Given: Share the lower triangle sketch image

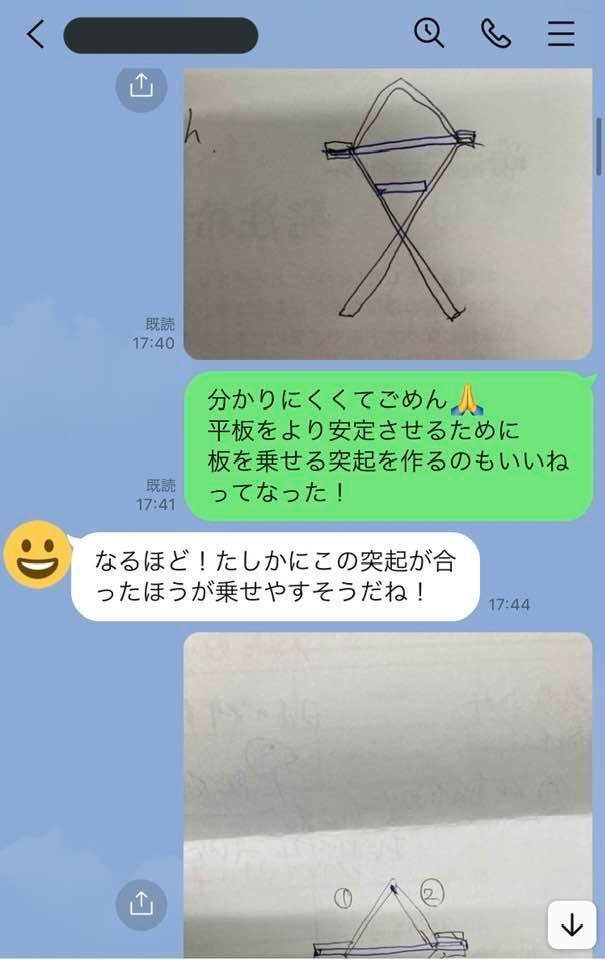Looking at the screenshot, I should click(141, 905).
